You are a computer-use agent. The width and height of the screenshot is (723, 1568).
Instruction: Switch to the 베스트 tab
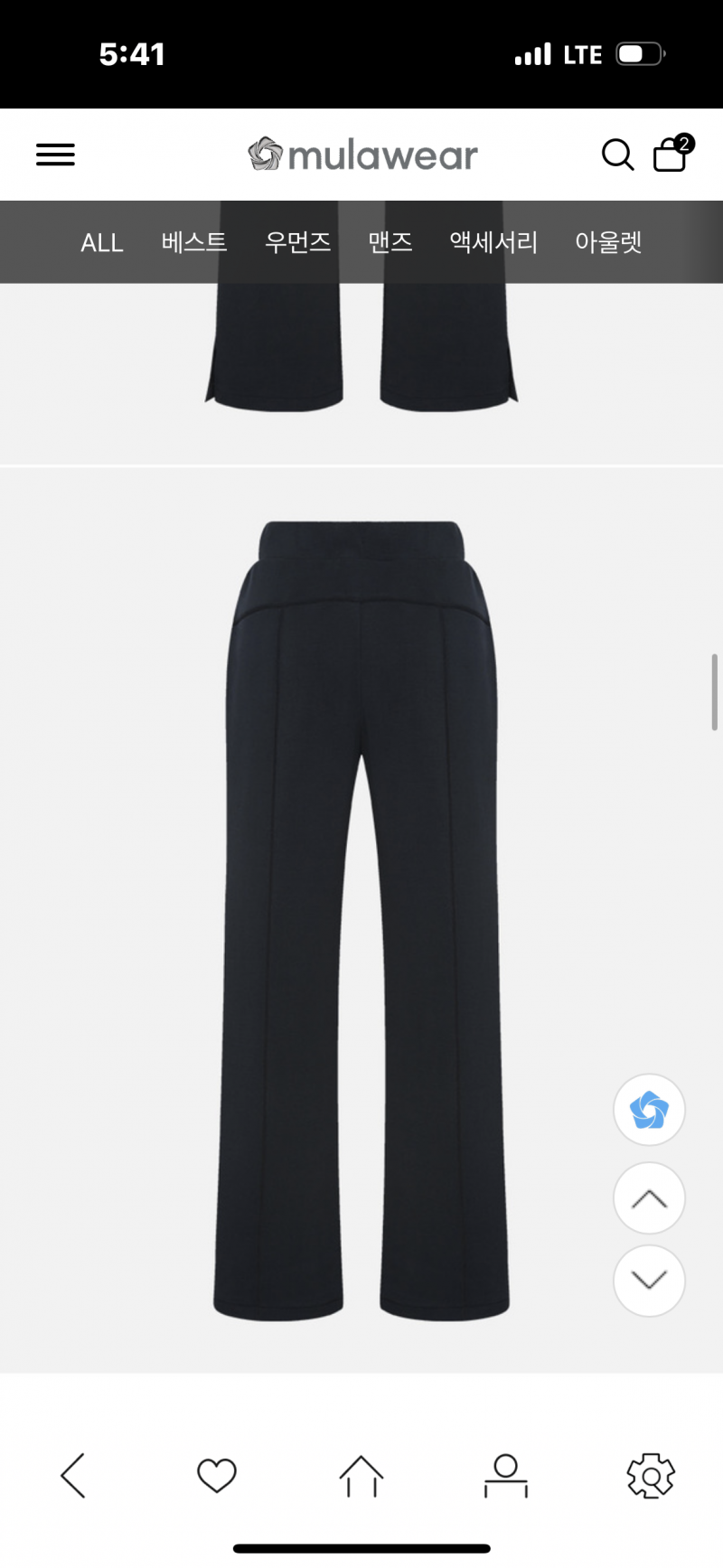tap(194, 242)
